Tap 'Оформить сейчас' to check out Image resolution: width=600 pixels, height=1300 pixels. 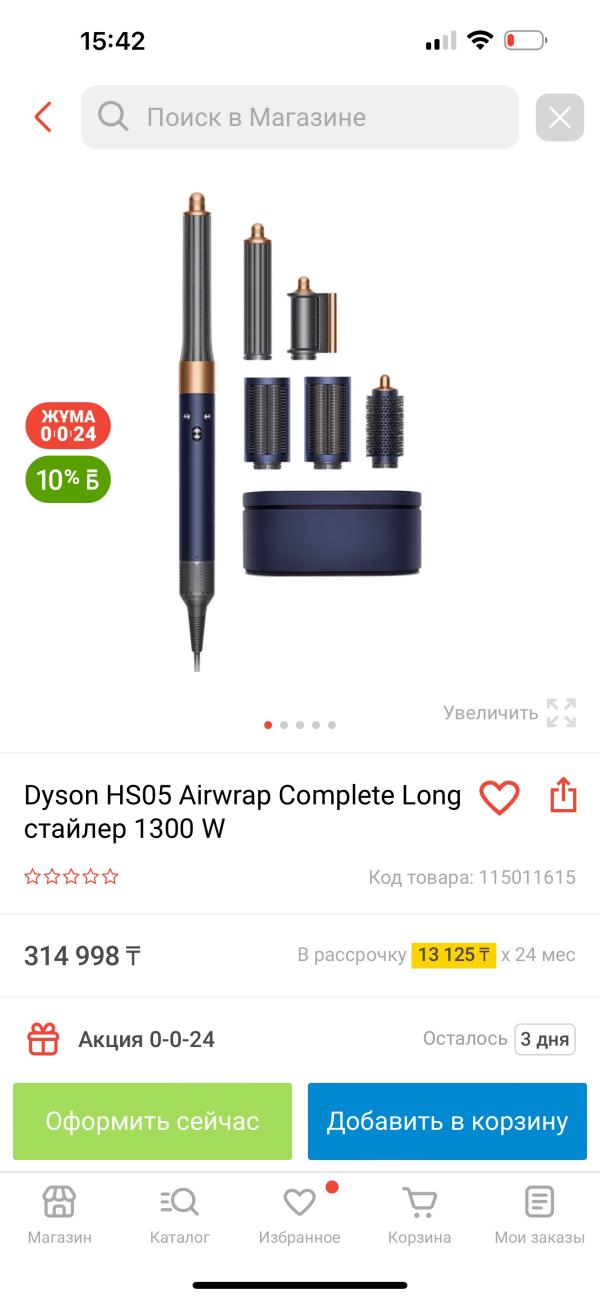click(152, 1121)
